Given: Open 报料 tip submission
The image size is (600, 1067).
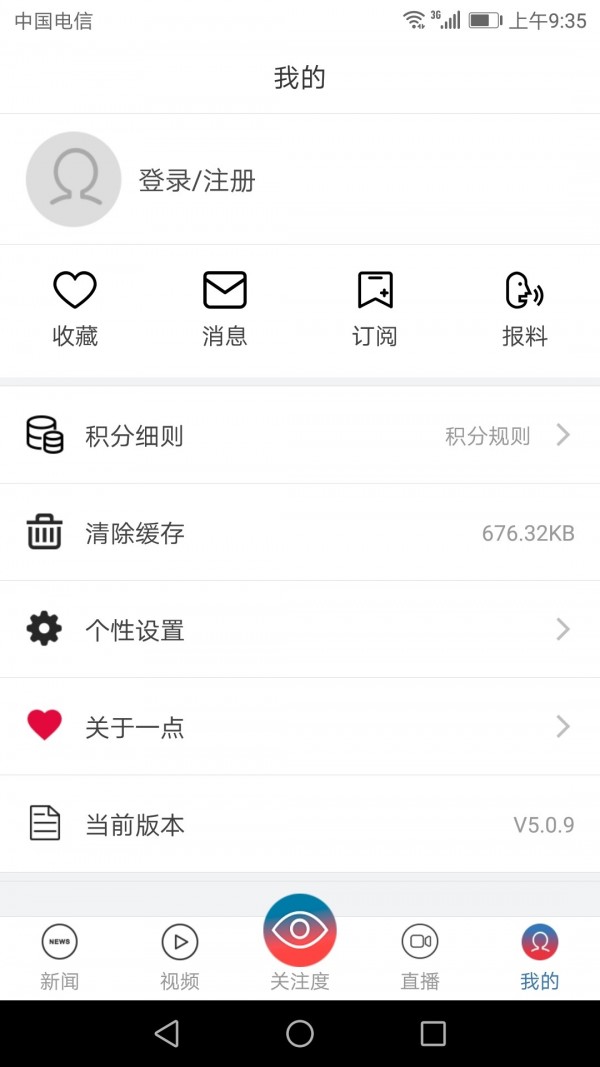Looking at the screenshot, I should click(x=524, y=309).
